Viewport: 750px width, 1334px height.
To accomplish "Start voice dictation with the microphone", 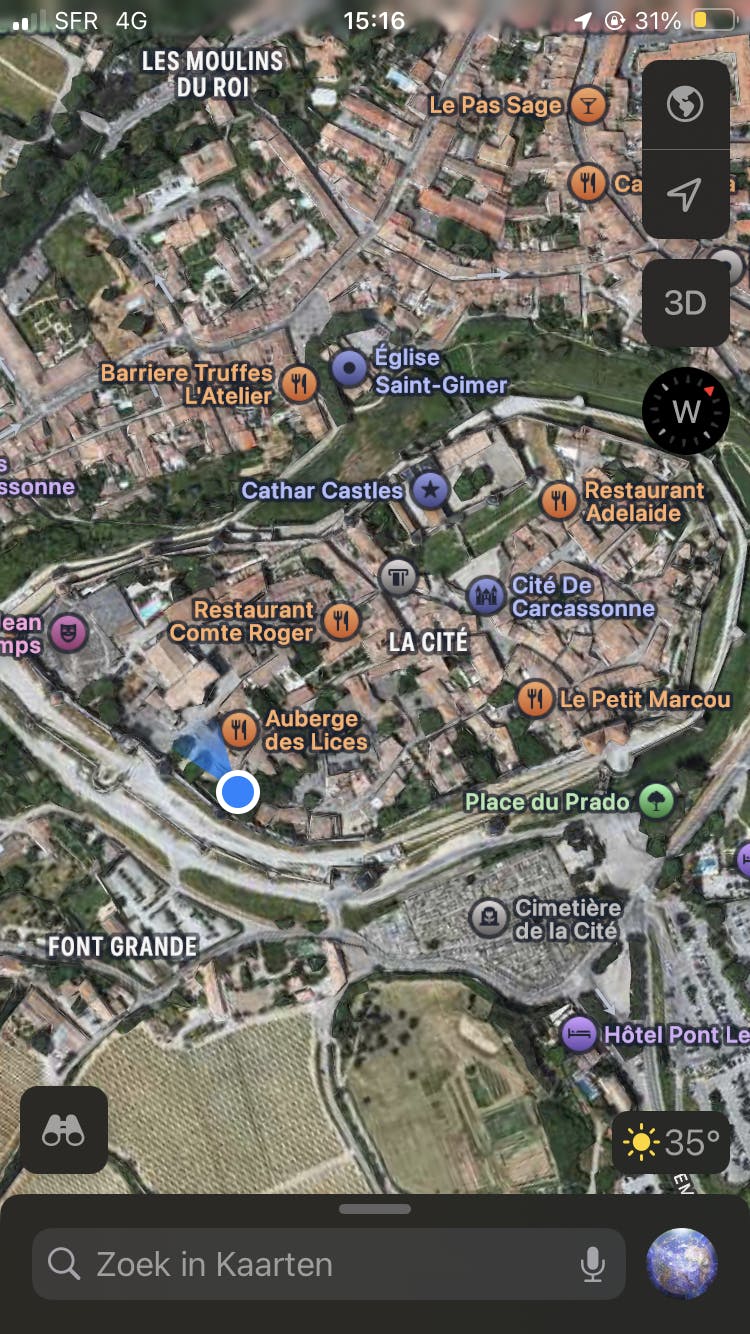I will (x=592, y=1264).
